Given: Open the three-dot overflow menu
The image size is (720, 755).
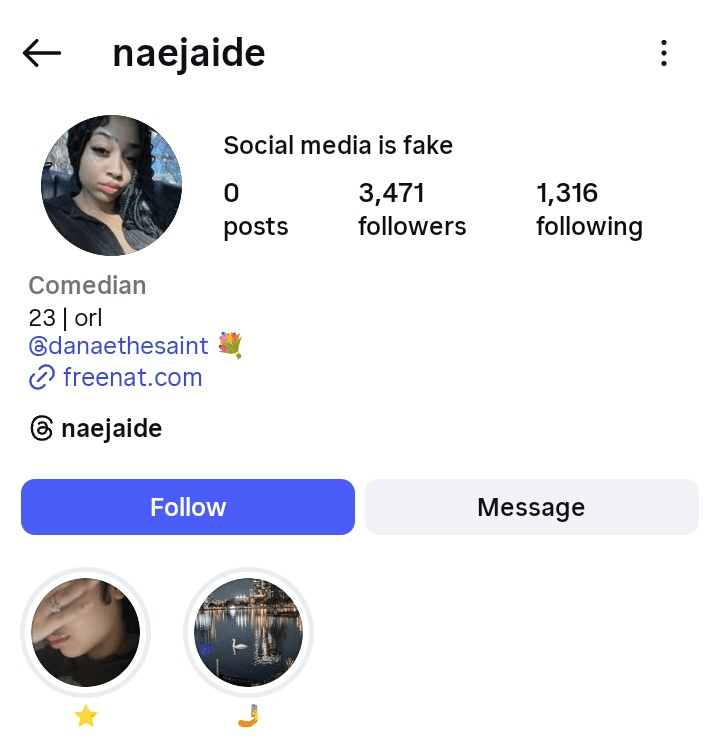Looking at the screenshot, I should [664, 54].
